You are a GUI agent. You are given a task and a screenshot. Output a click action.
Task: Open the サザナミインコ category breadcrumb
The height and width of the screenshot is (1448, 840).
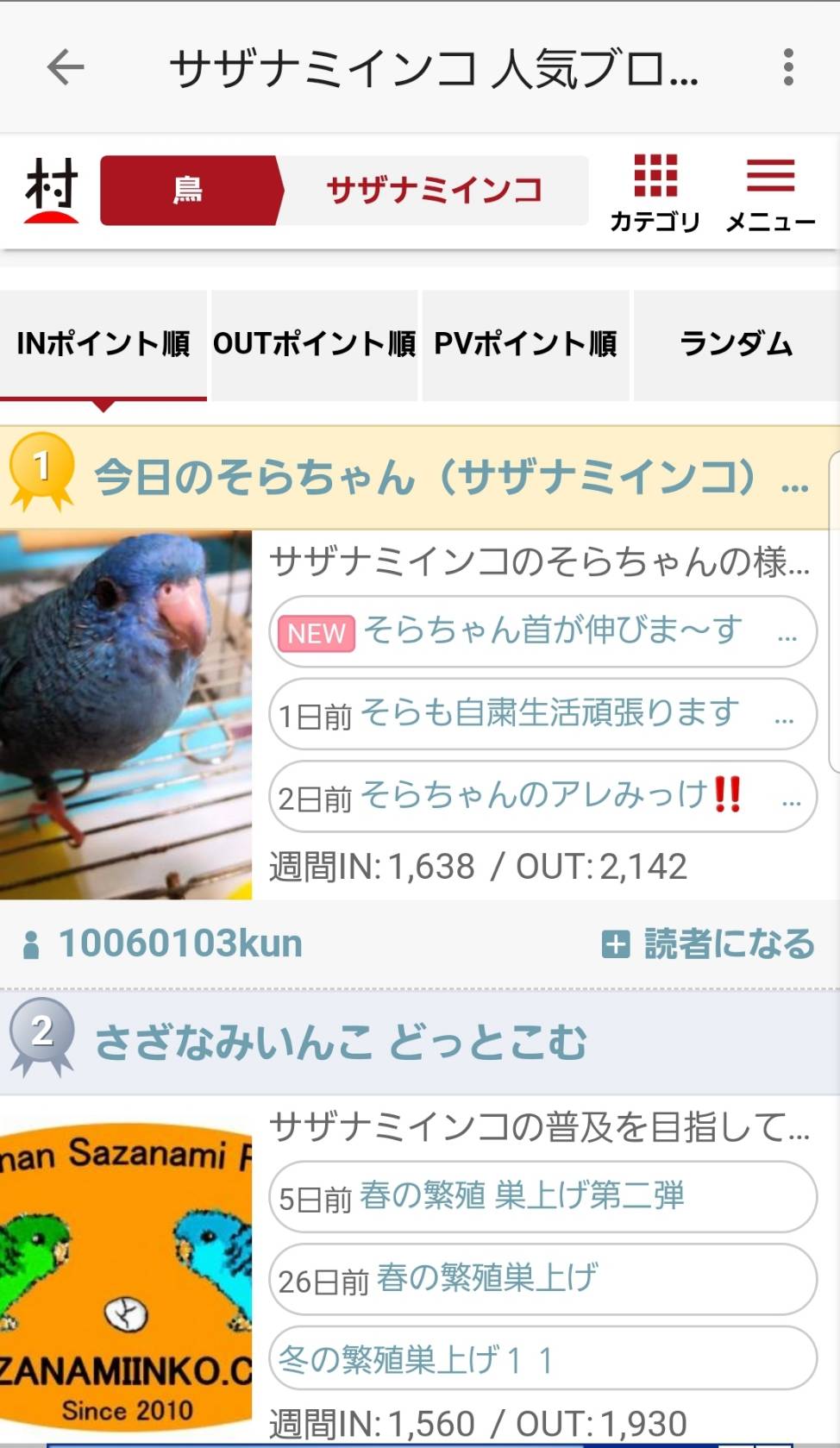coord(434,191)
